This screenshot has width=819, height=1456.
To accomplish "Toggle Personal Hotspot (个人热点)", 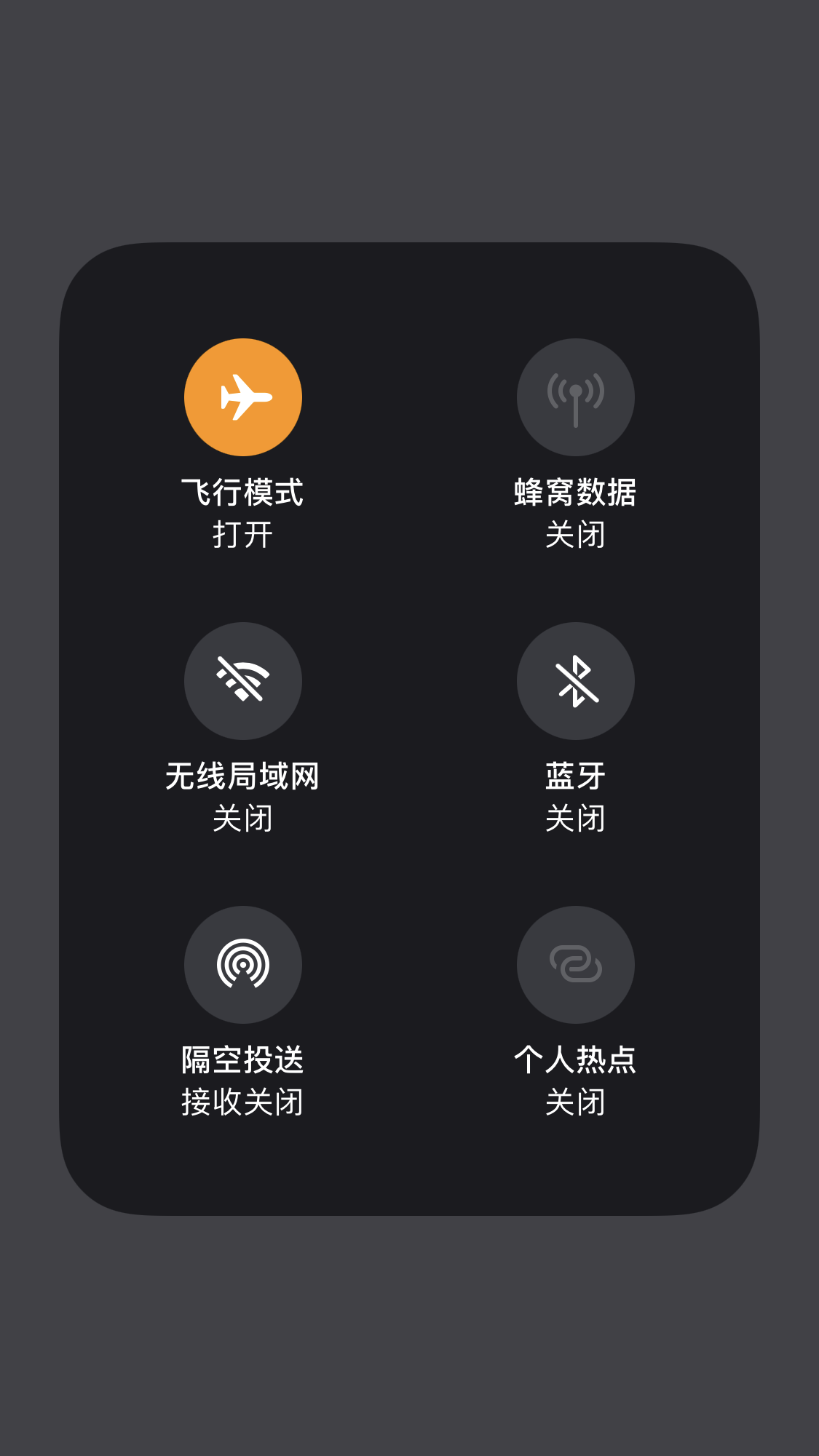I will point(575,965).
